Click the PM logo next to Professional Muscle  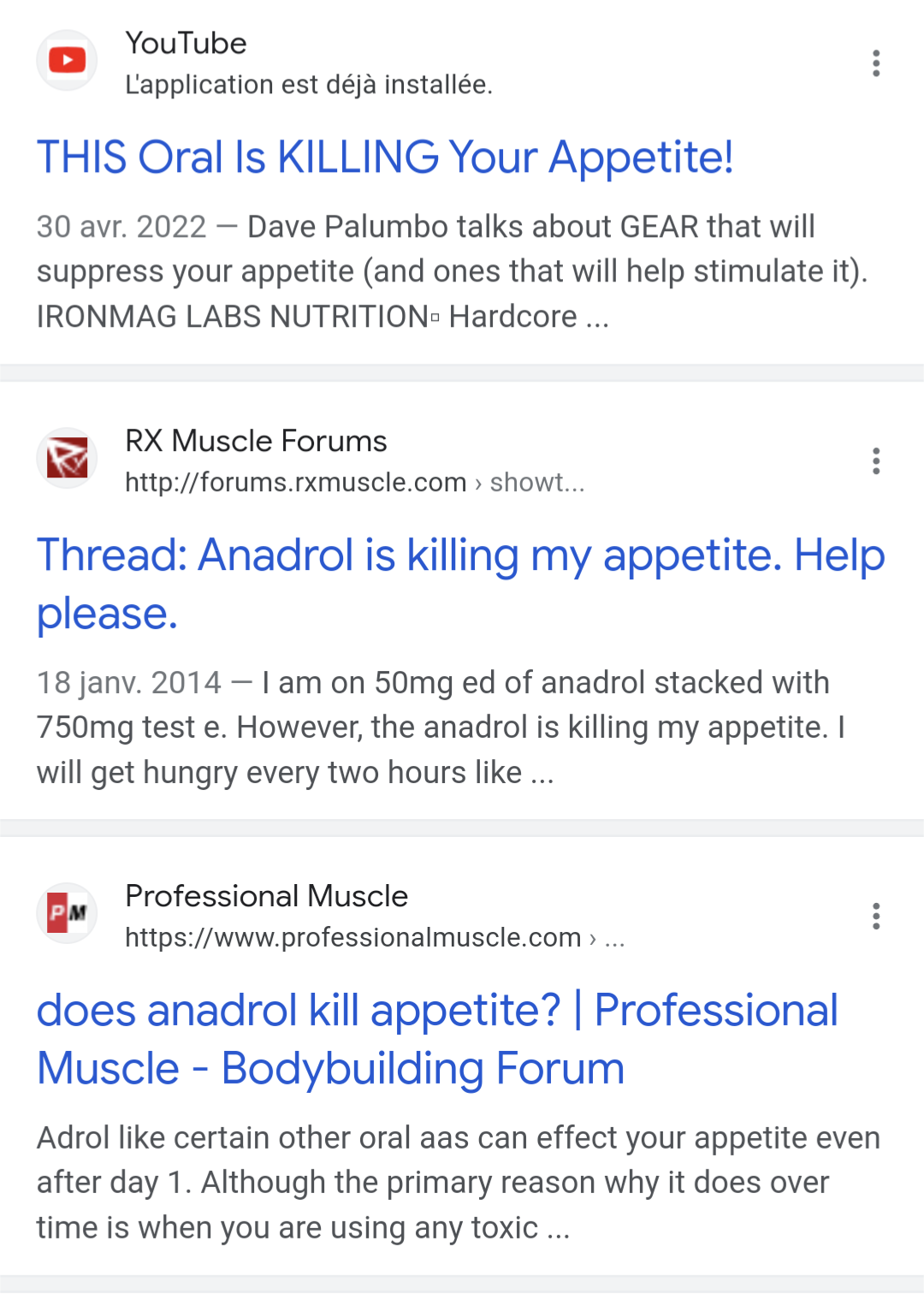click(x=66, y=913)
